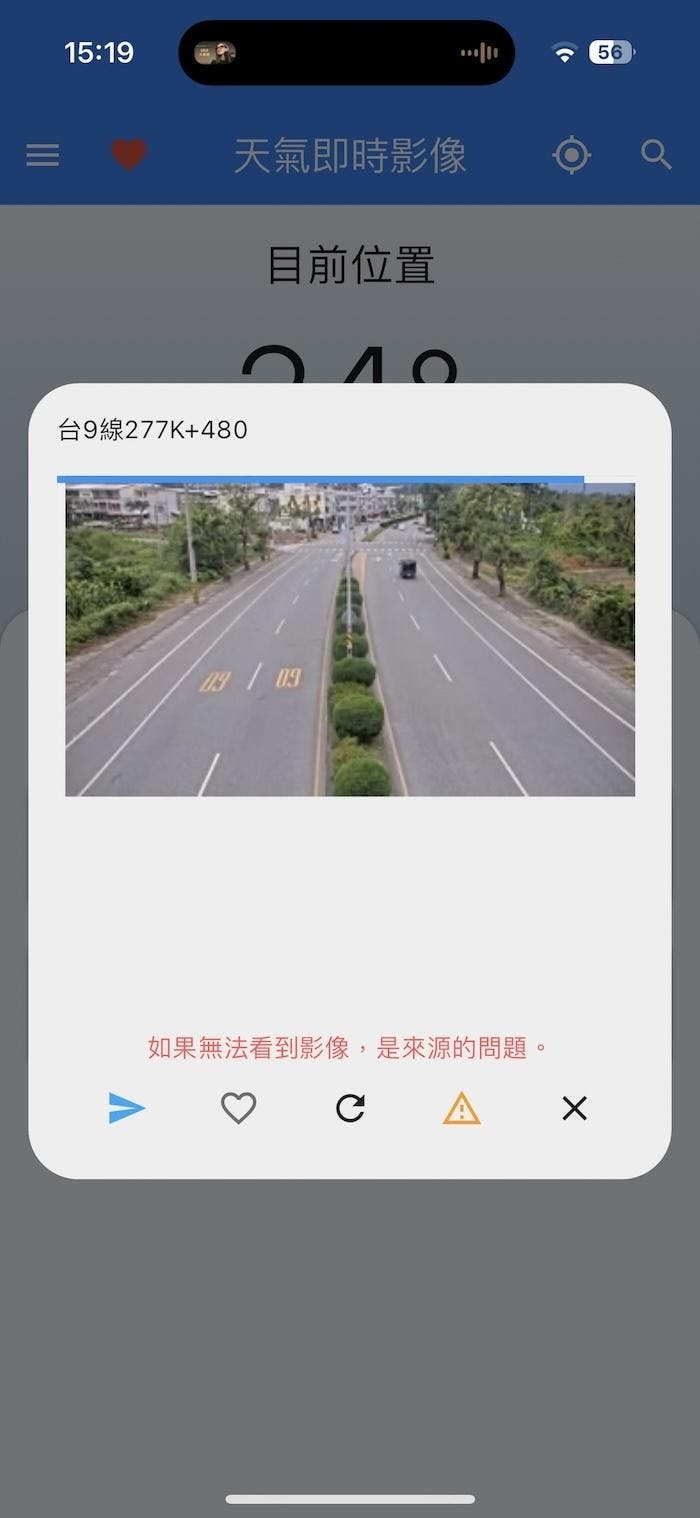Refresh the live camera image
700x1518 pixels.
pos(350,1108)
